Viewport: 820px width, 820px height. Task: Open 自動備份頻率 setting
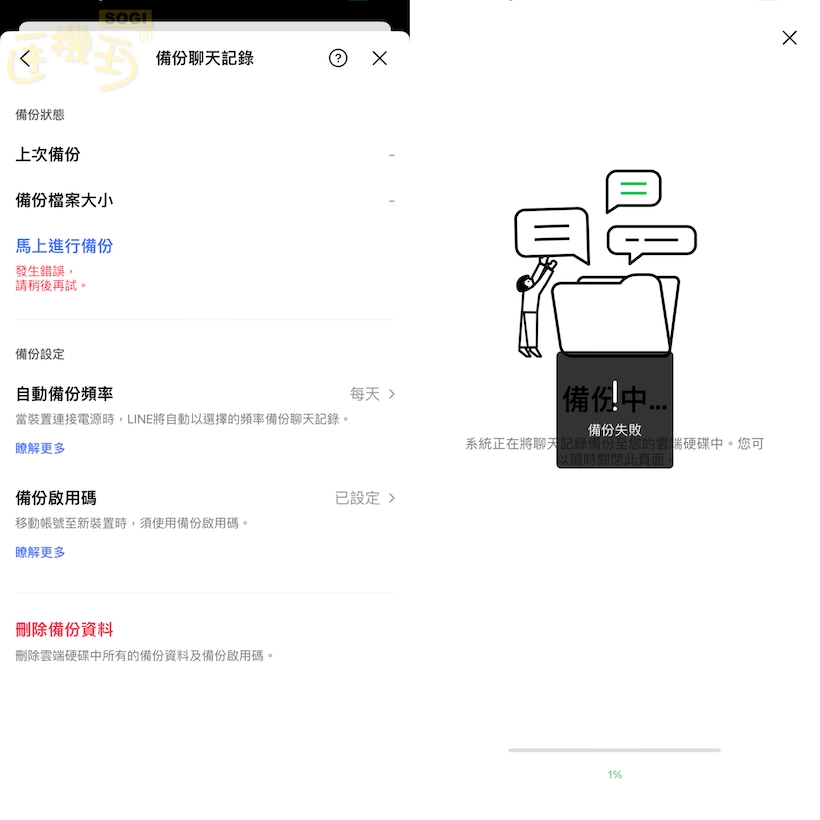(205, 394)
